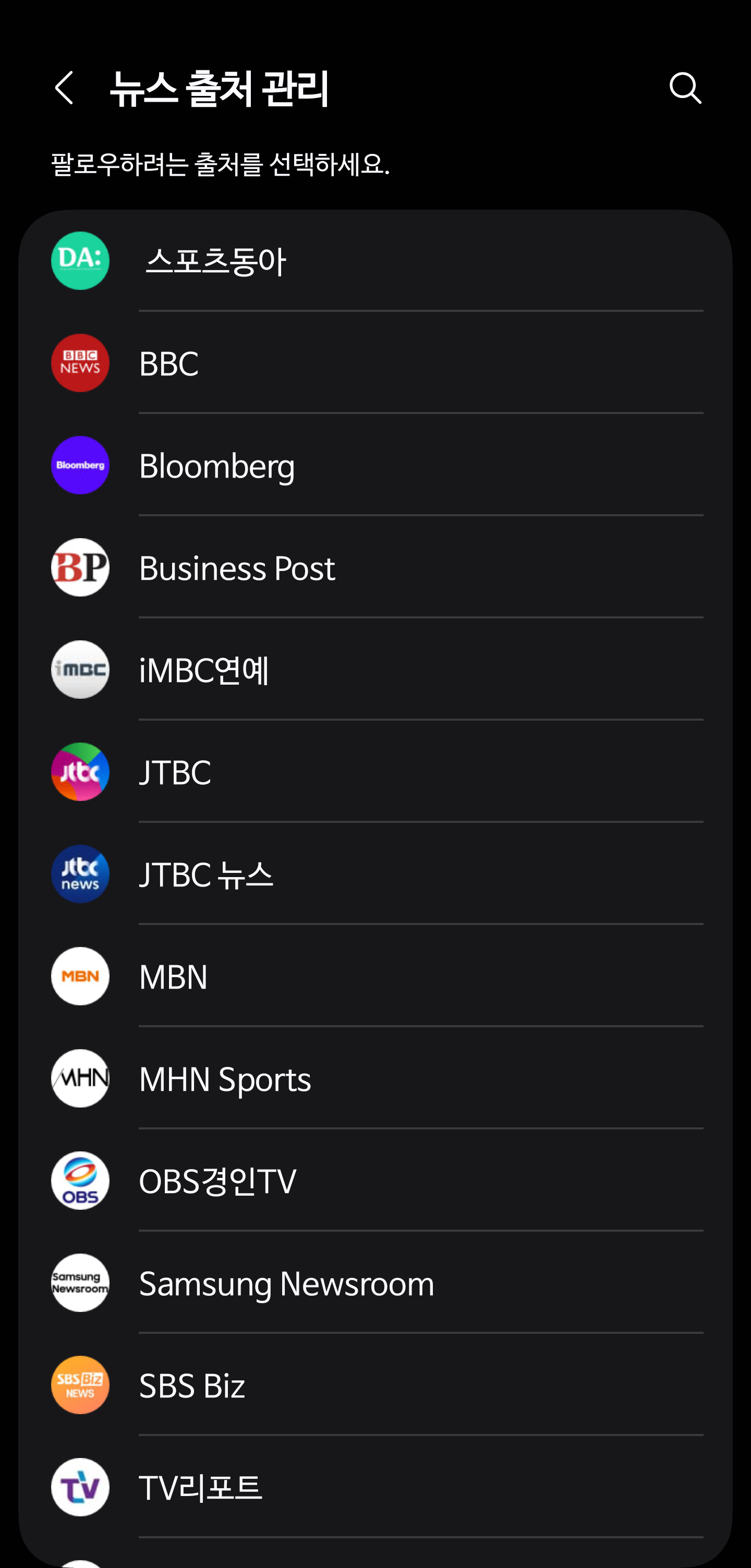This screenshot has width=751, height=1568.
Task: Tap the MBN source
Action: point(375,976)
